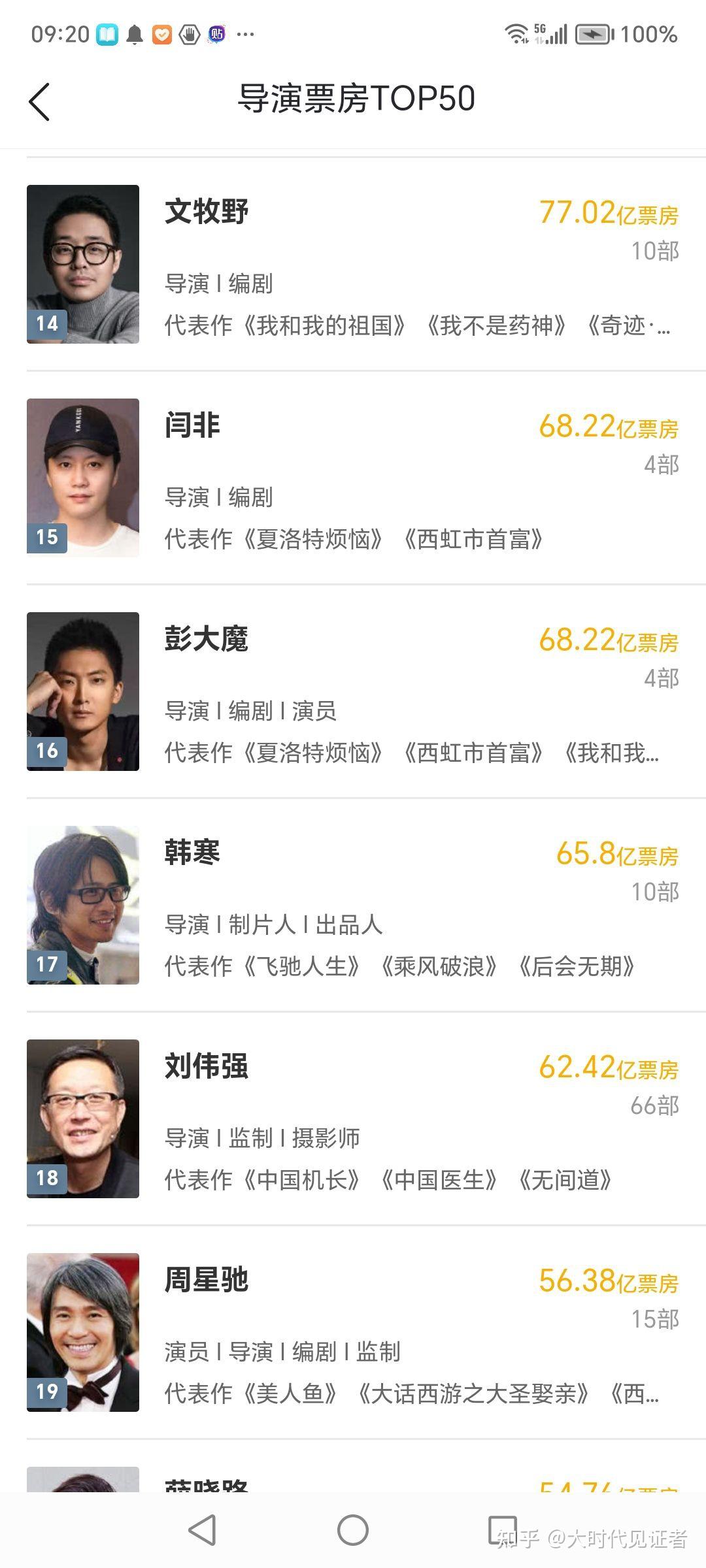Open 韩寒's director profile entry
The width and height of the screenshot is (706, 1568).
(x=353, y=915)
